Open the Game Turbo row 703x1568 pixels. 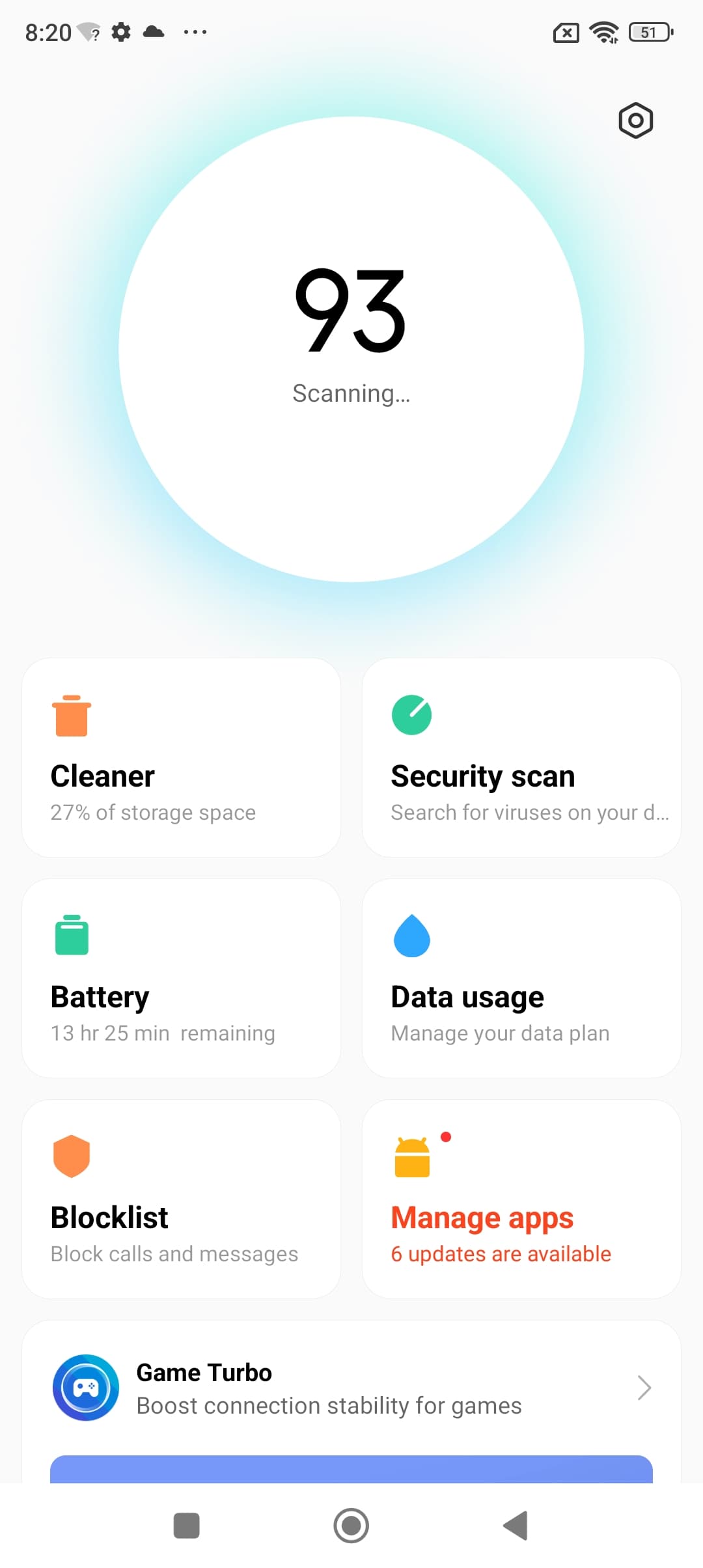tap(351, 1388)
